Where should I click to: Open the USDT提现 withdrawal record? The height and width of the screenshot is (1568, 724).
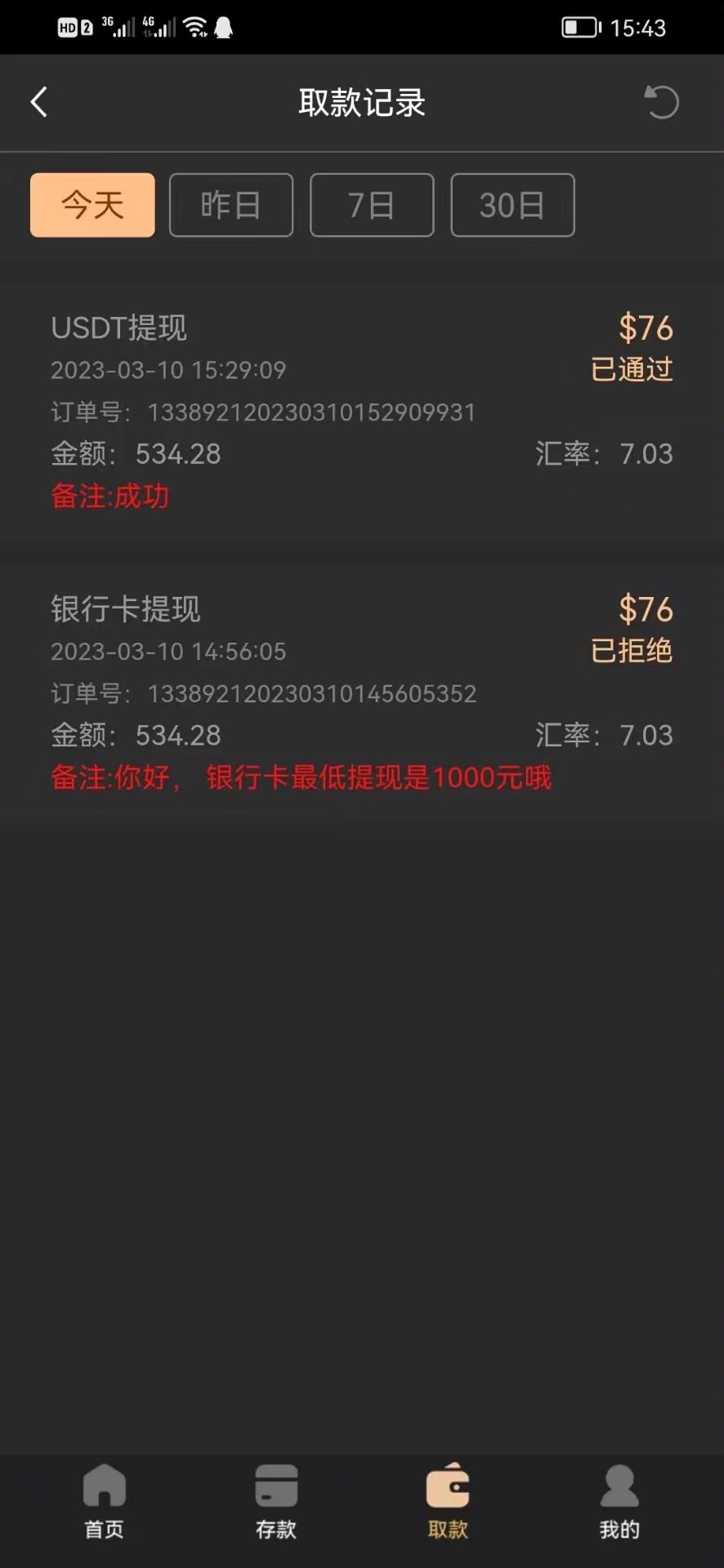[362, 411]
